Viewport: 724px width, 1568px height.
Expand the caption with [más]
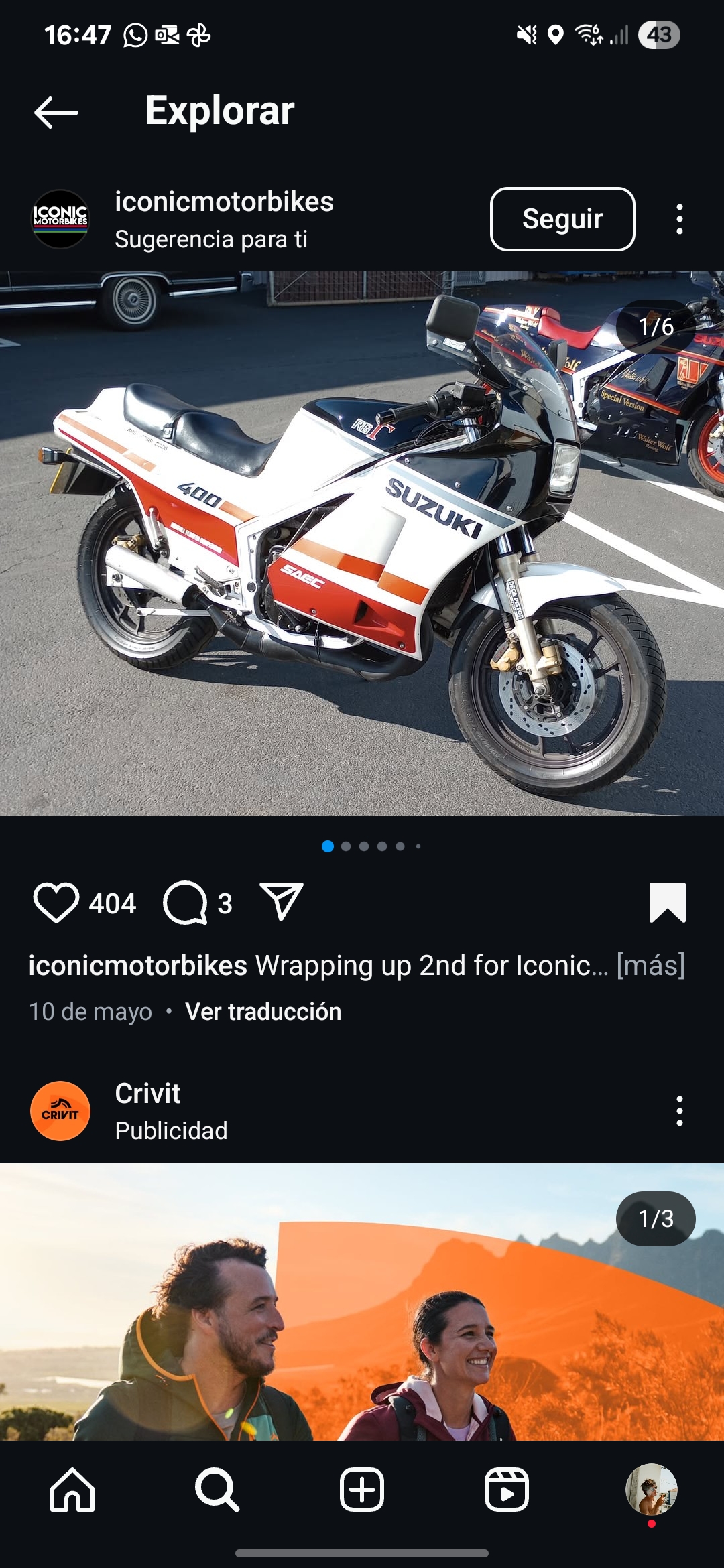(x=650, y=966)
